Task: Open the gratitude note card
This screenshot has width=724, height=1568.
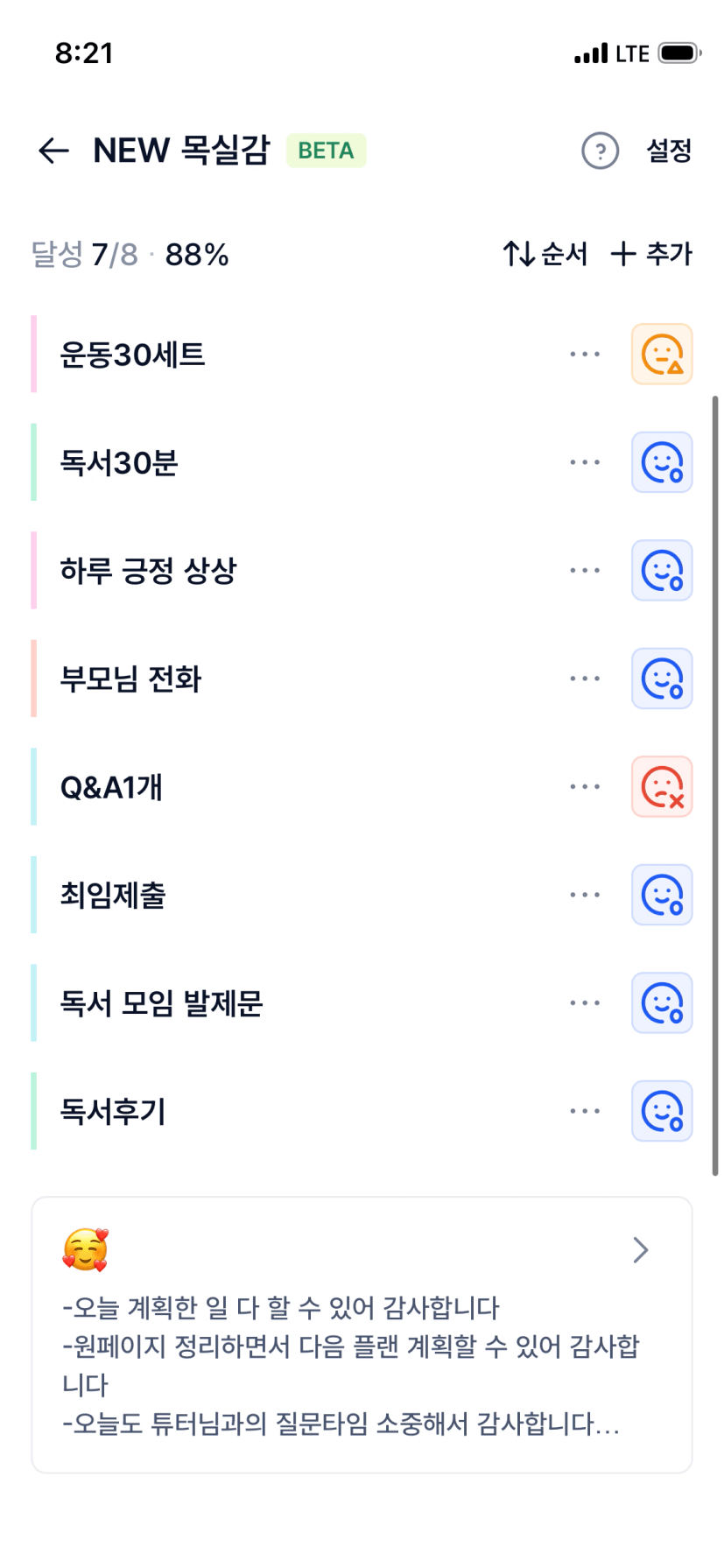Action: [362, 1334]
